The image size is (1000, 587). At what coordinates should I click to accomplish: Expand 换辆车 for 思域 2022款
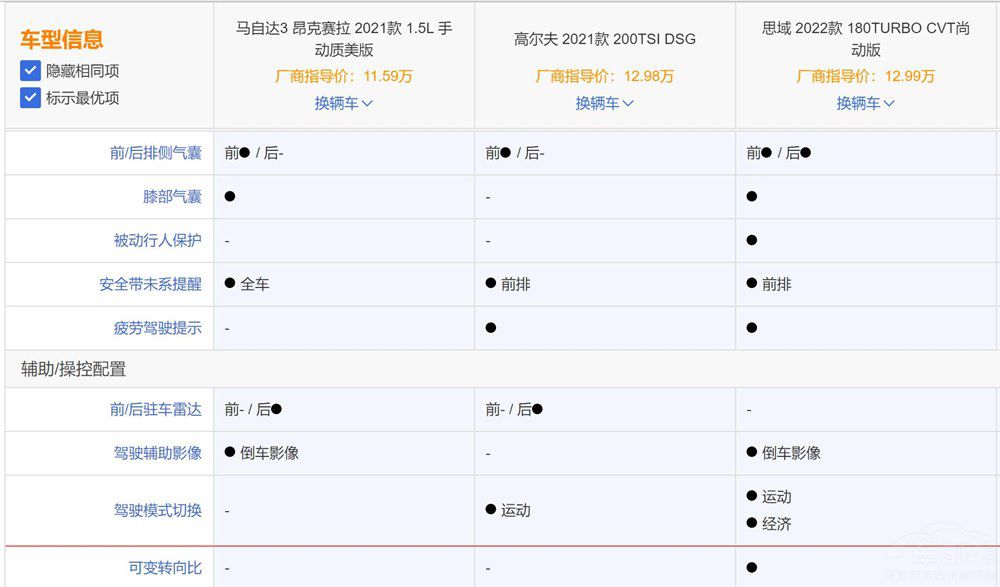pyautogui.click(x=865, y=103)
